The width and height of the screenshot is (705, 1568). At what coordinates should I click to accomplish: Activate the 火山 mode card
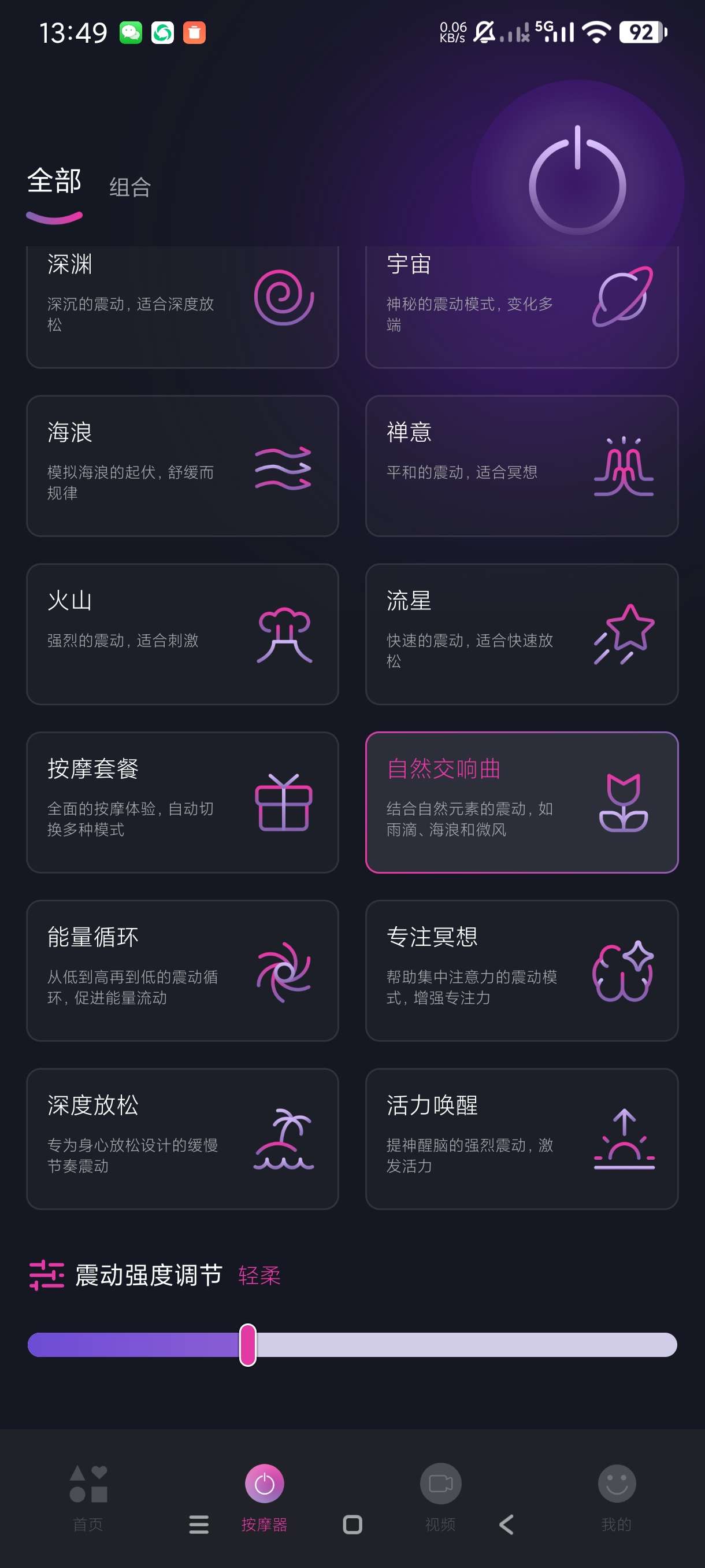[182, 634]
